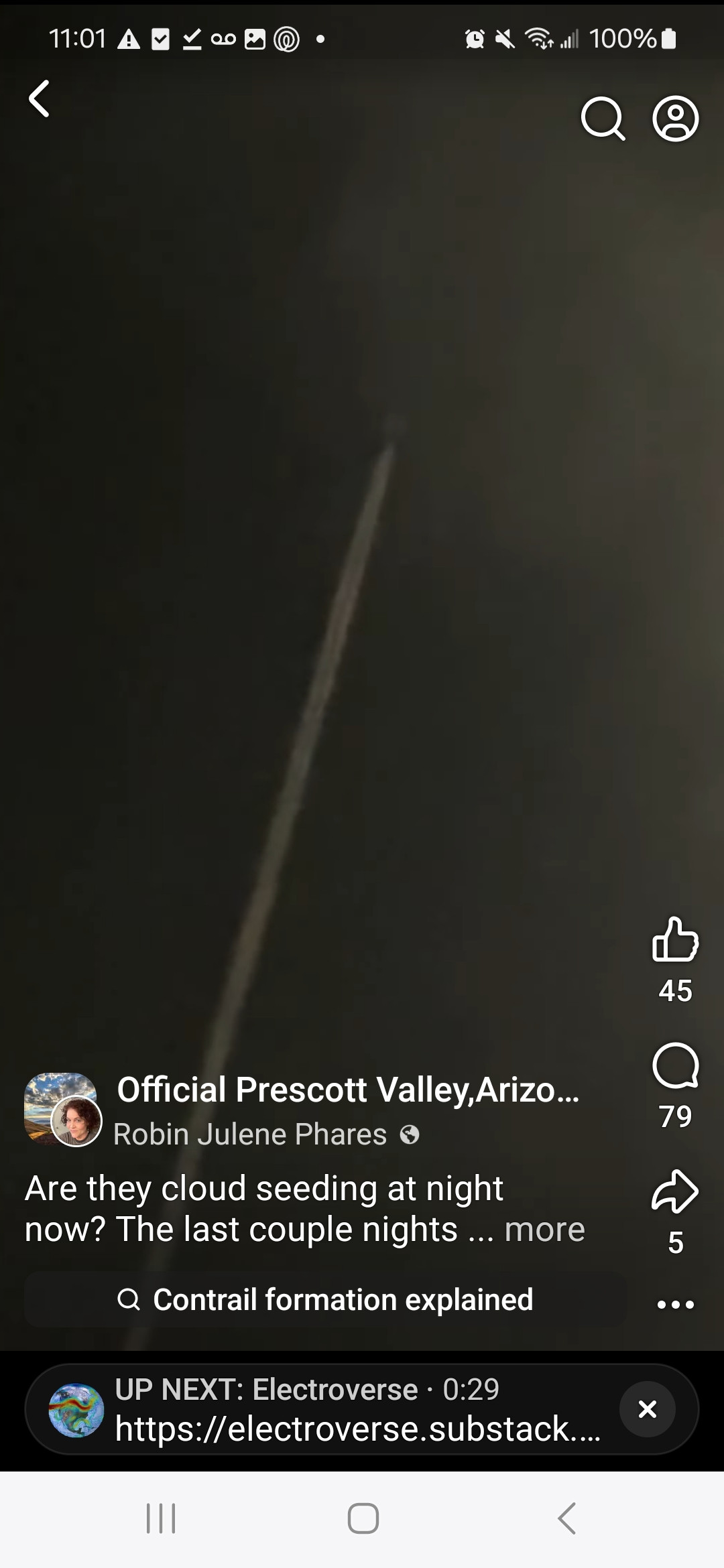Dismiss the UP NEXT banner
This screenshot has height=1568, width=724.
[x=647, y=1409]
